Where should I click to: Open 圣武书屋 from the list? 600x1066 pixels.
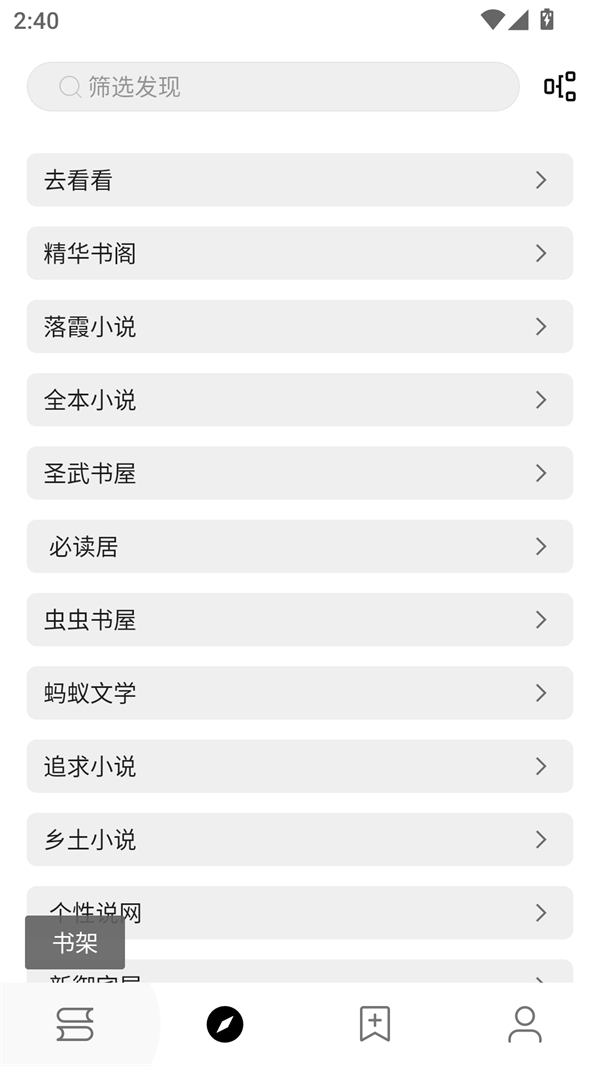pyautogui.click(x=299, y=473)
